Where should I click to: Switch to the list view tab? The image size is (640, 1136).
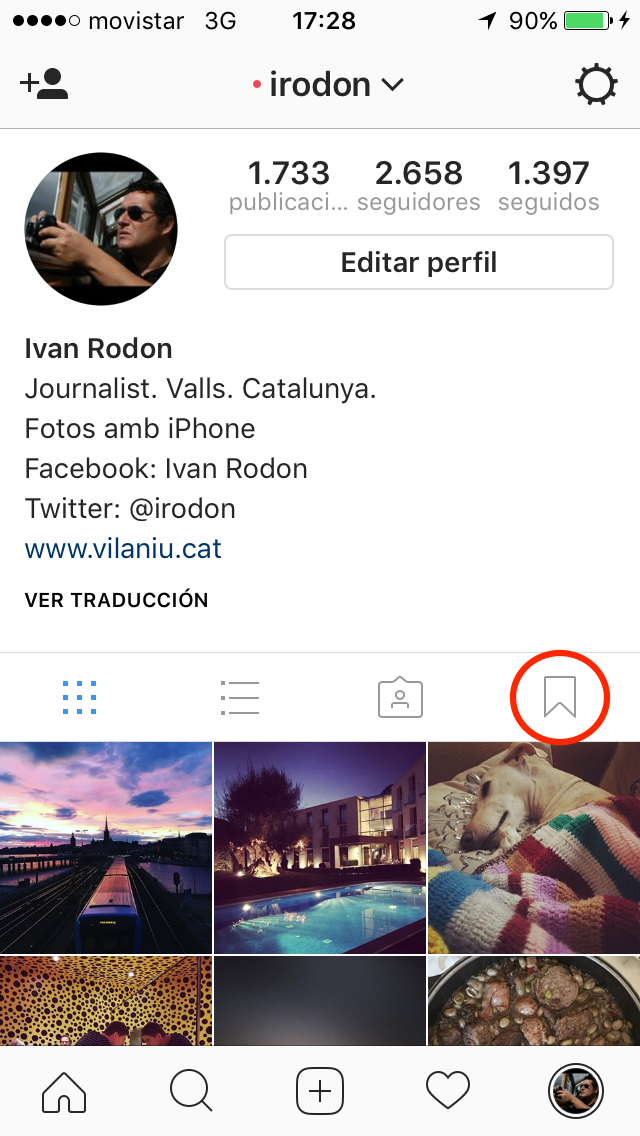[x=240, y=697]
